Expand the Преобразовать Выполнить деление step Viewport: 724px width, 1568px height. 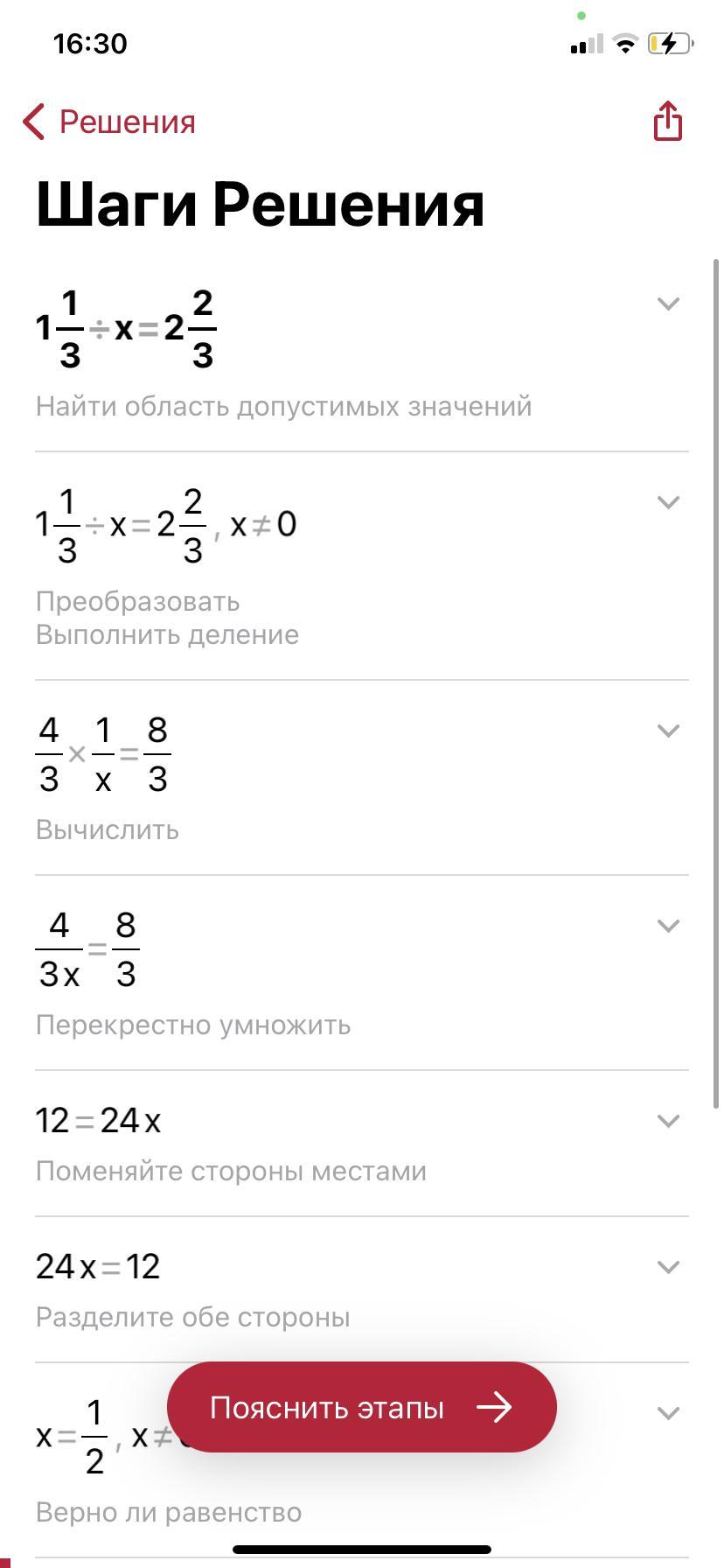pyautogui.click(x=668, y=502)
